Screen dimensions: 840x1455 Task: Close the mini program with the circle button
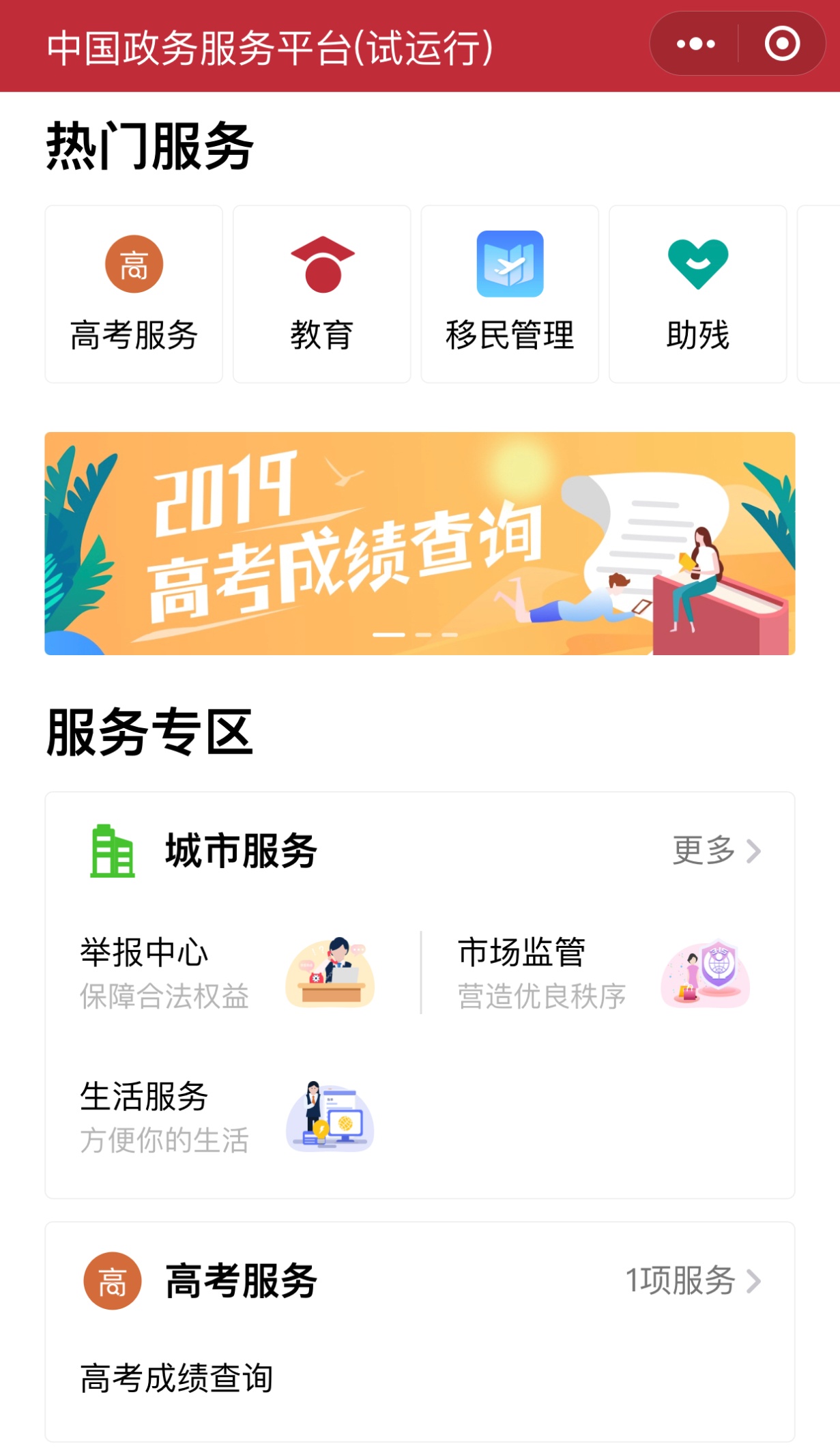(x=782, y=44)
